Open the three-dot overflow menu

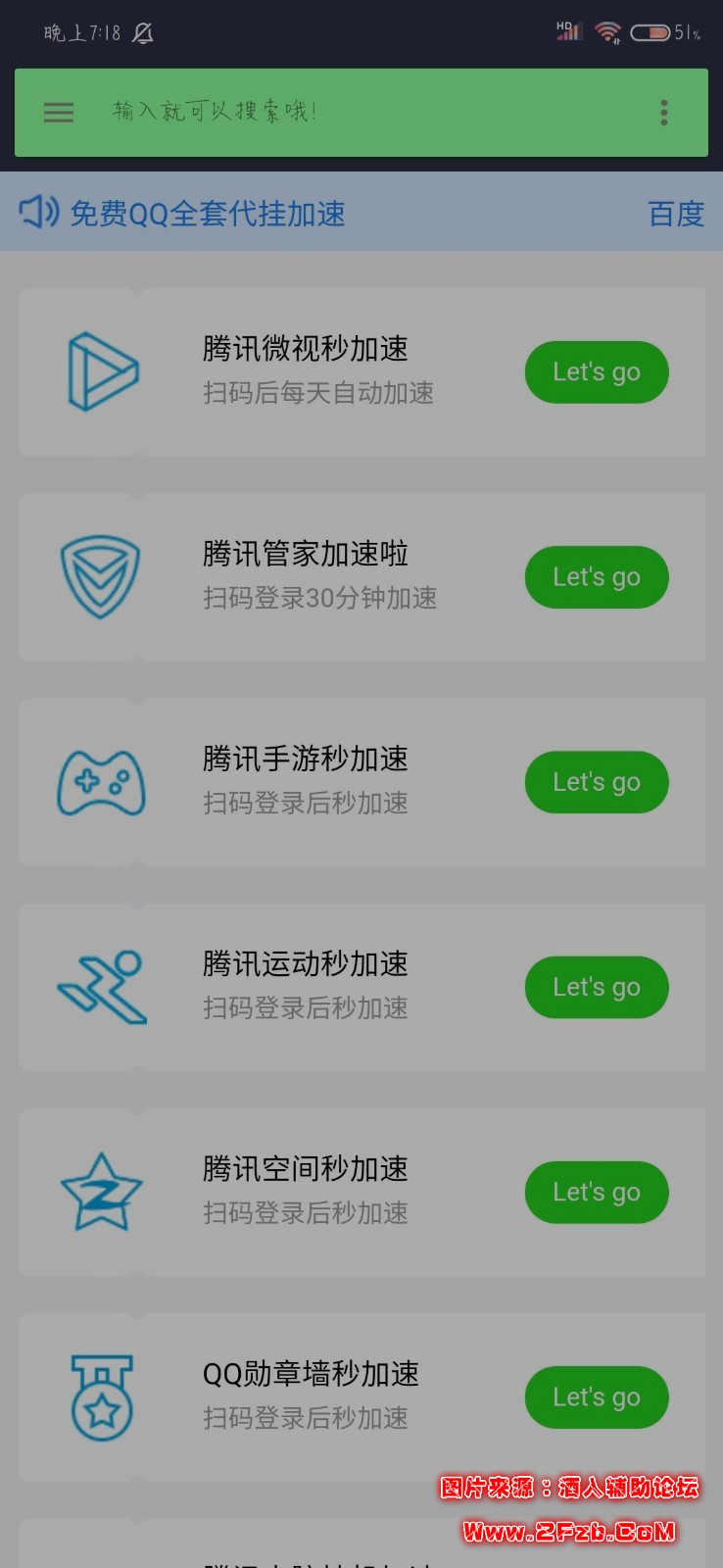(664, 113)
